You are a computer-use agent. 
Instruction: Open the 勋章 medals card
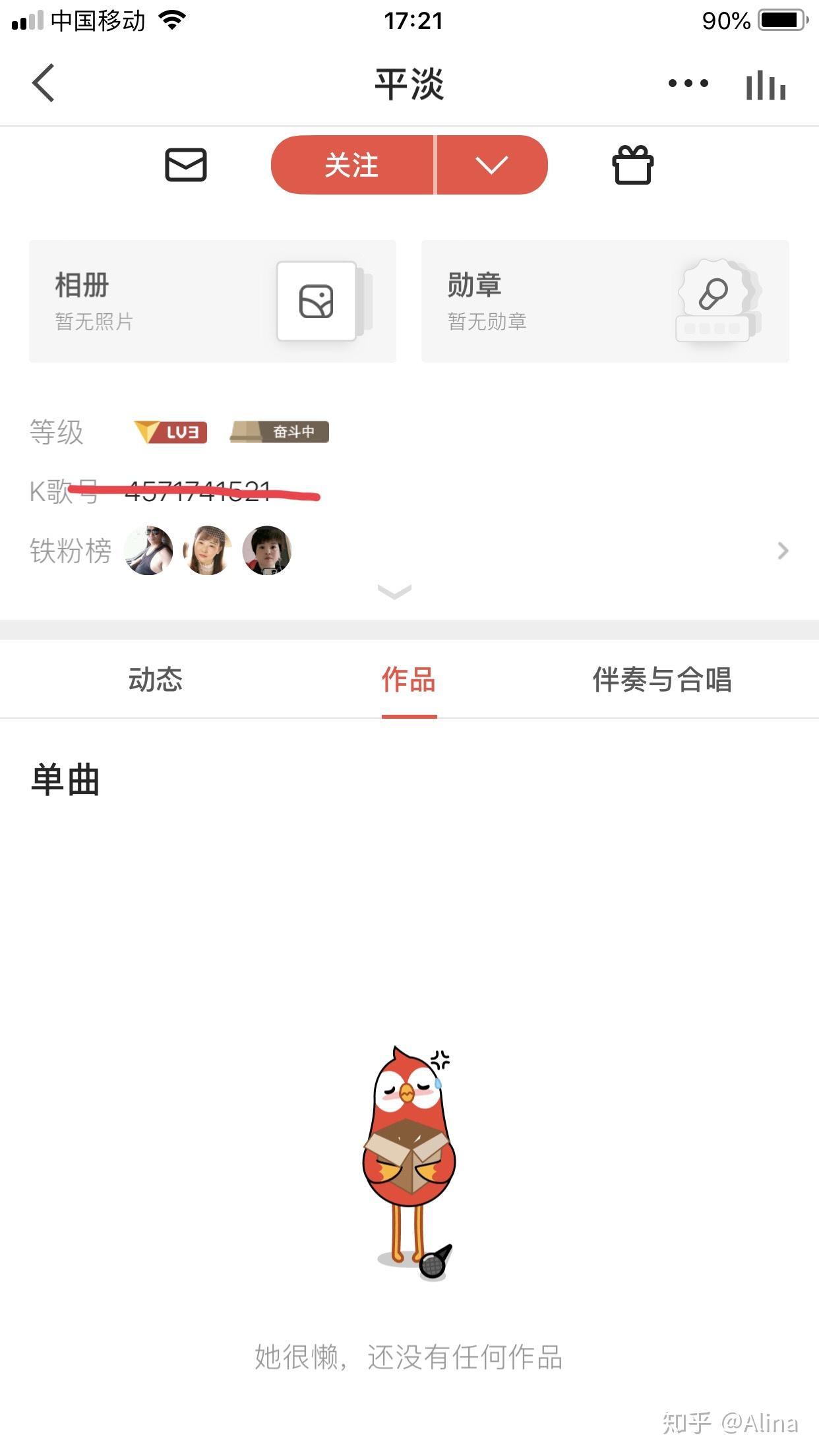(x=605, y=301)
